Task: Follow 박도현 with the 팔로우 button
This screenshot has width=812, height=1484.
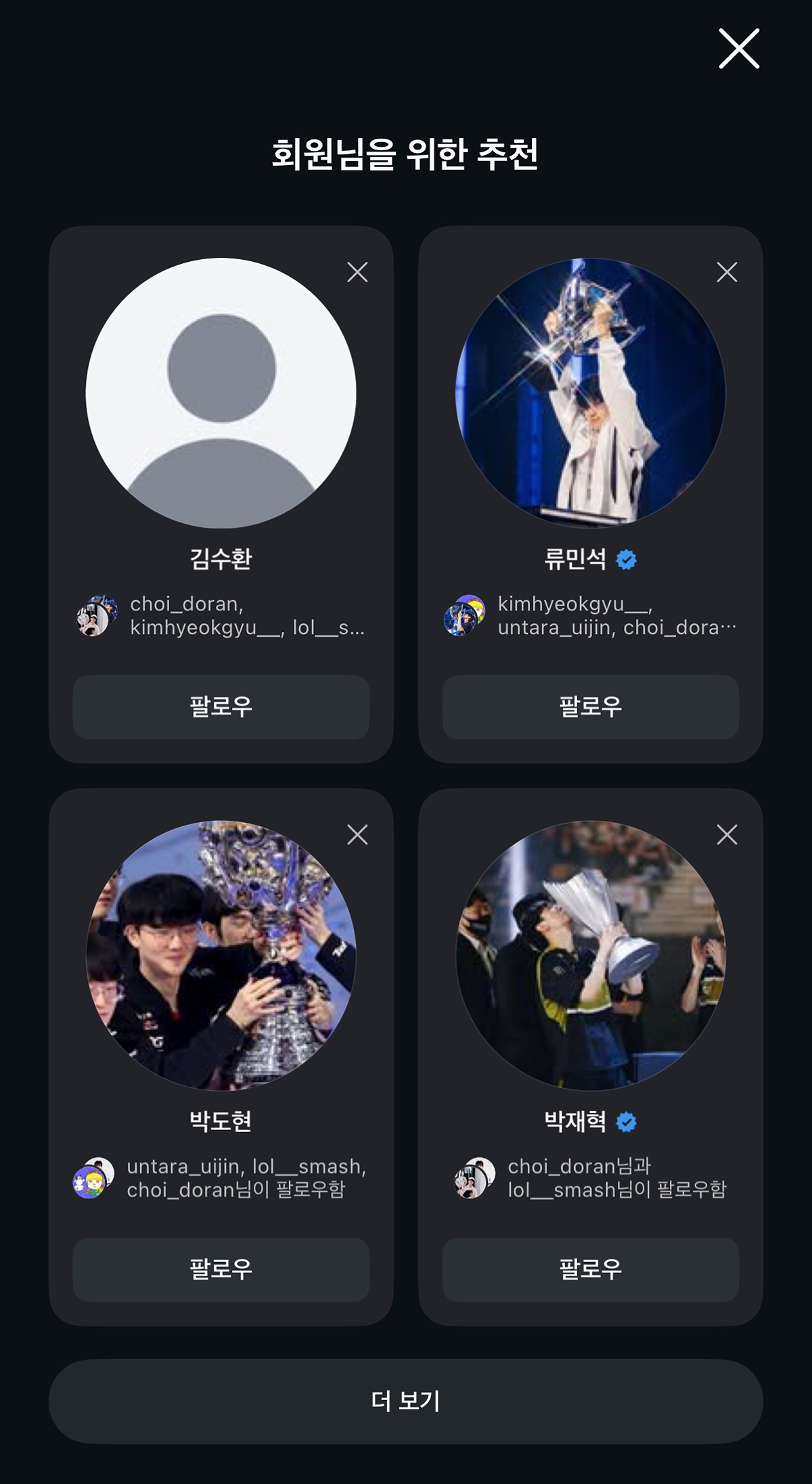Action: point(221,1269)
